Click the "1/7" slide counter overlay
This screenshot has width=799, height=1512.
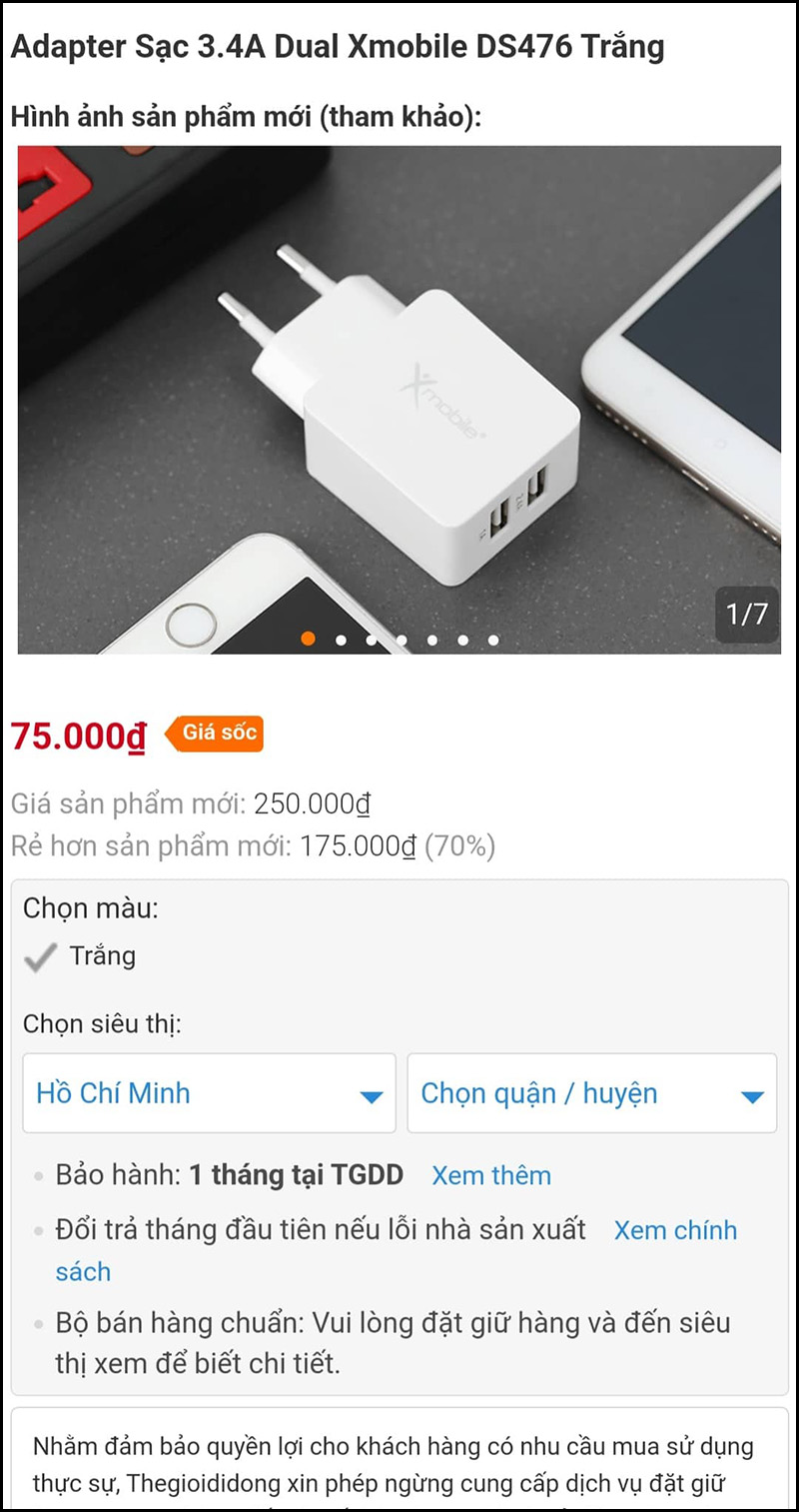tap(745, 616)
